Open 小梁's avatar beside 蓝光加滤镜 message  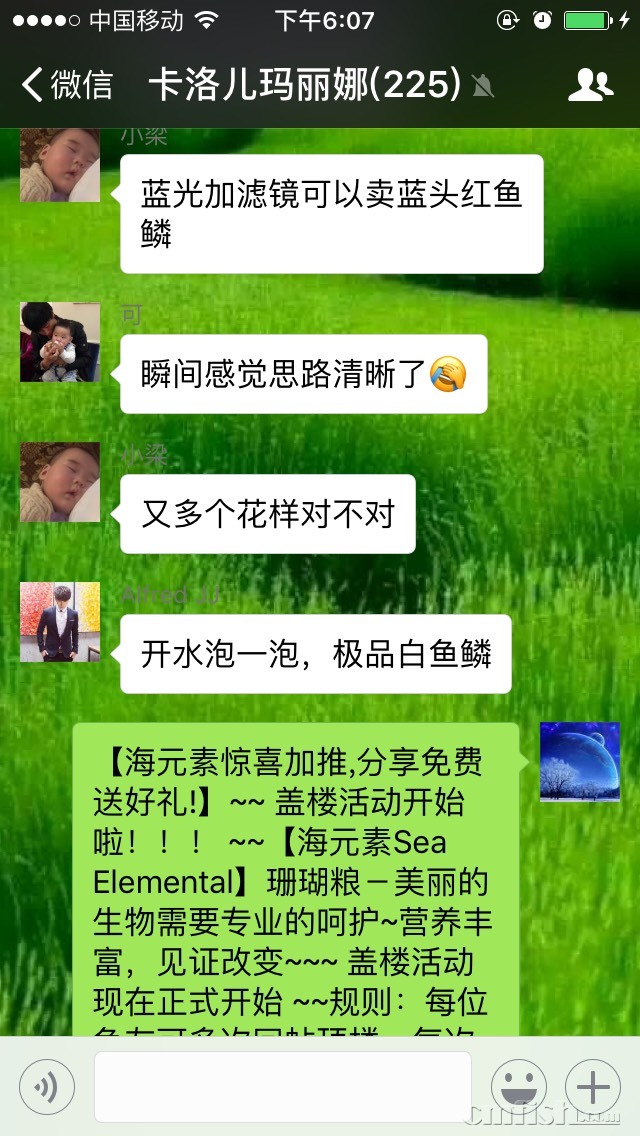pos(60,166)
